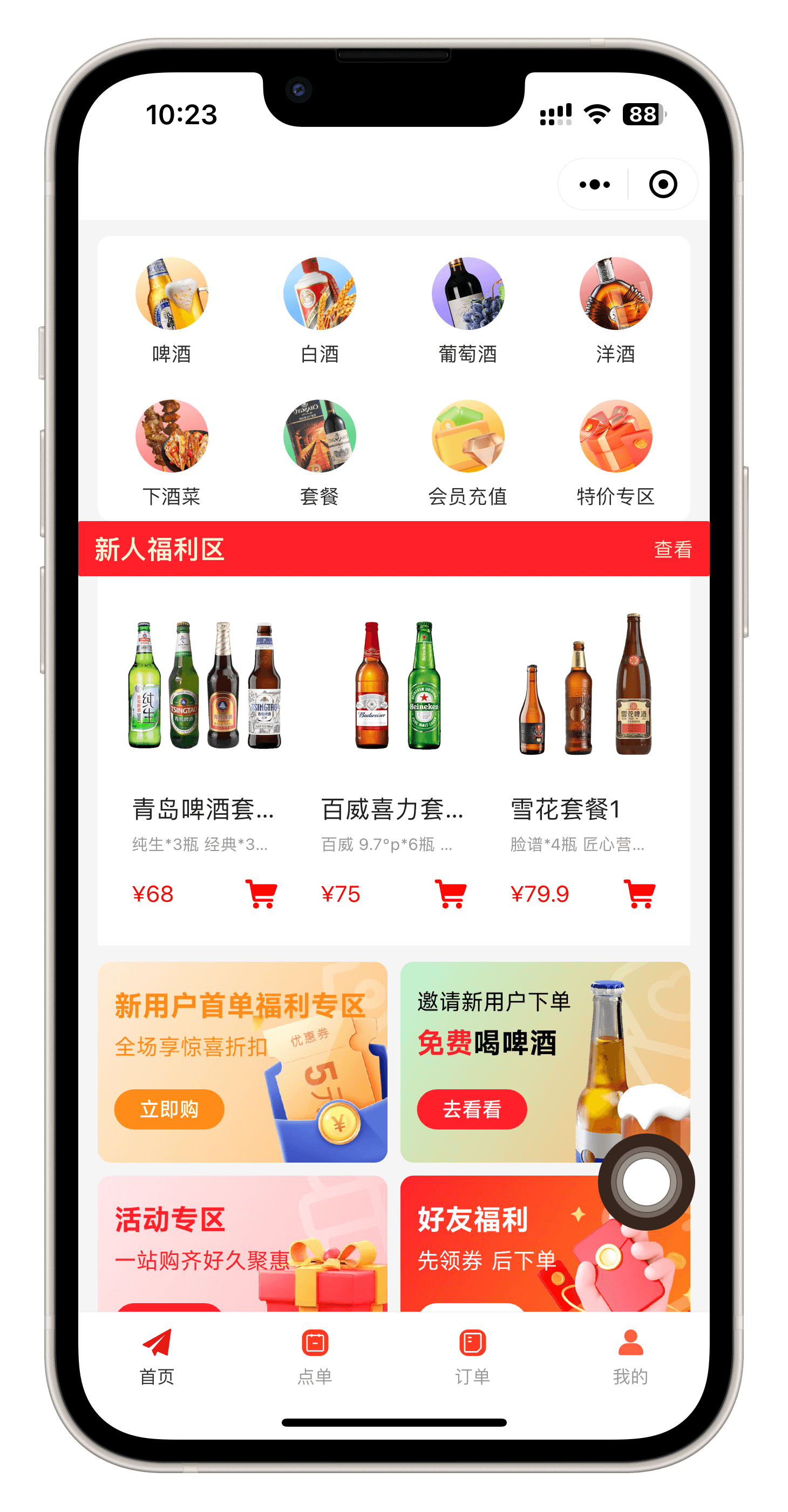Close the mini program via target icon

tap(663, 184)
